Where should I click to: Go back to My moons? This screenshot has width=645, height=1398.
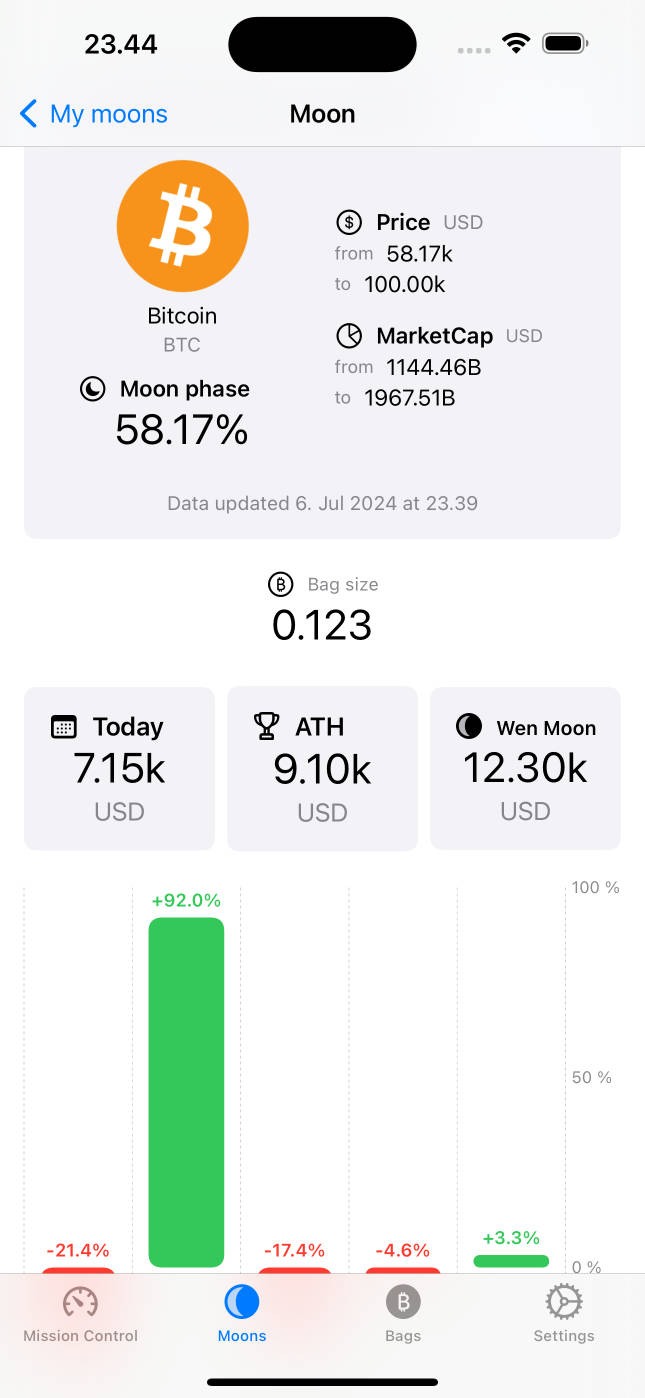(93, 114)
